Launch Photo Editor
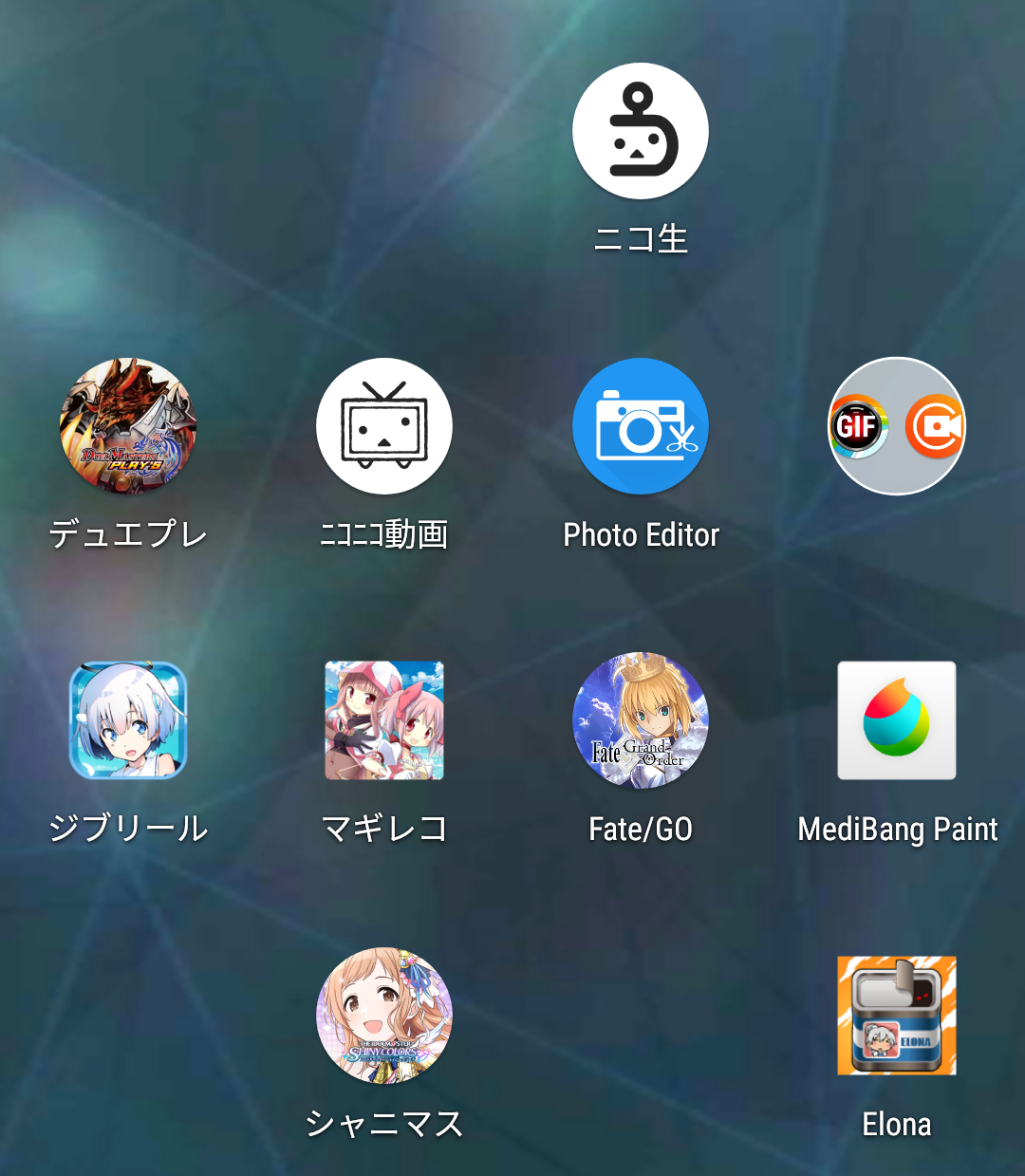 641,426
